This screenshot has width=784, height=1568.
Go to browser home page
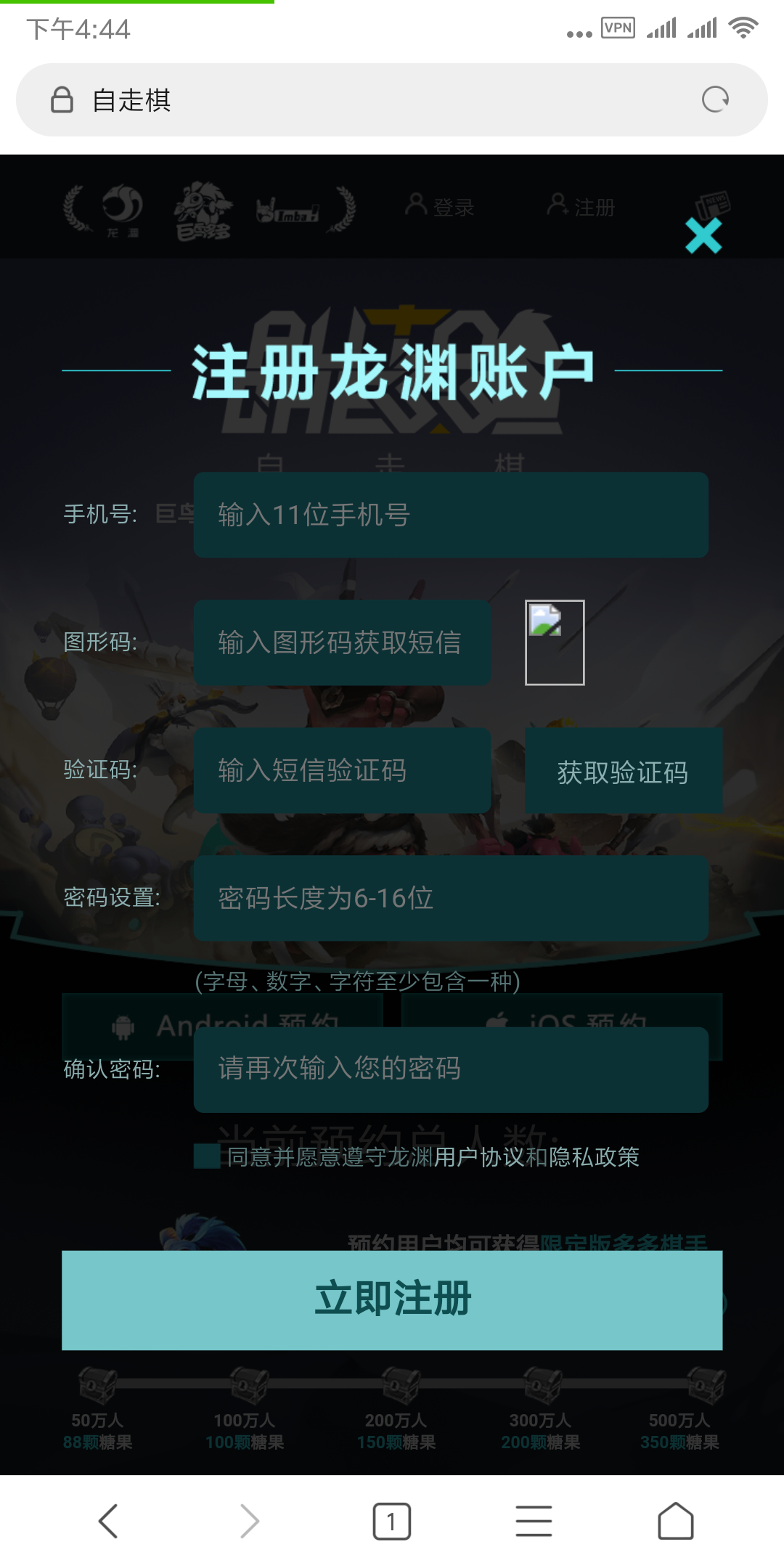pos(675,1521)
